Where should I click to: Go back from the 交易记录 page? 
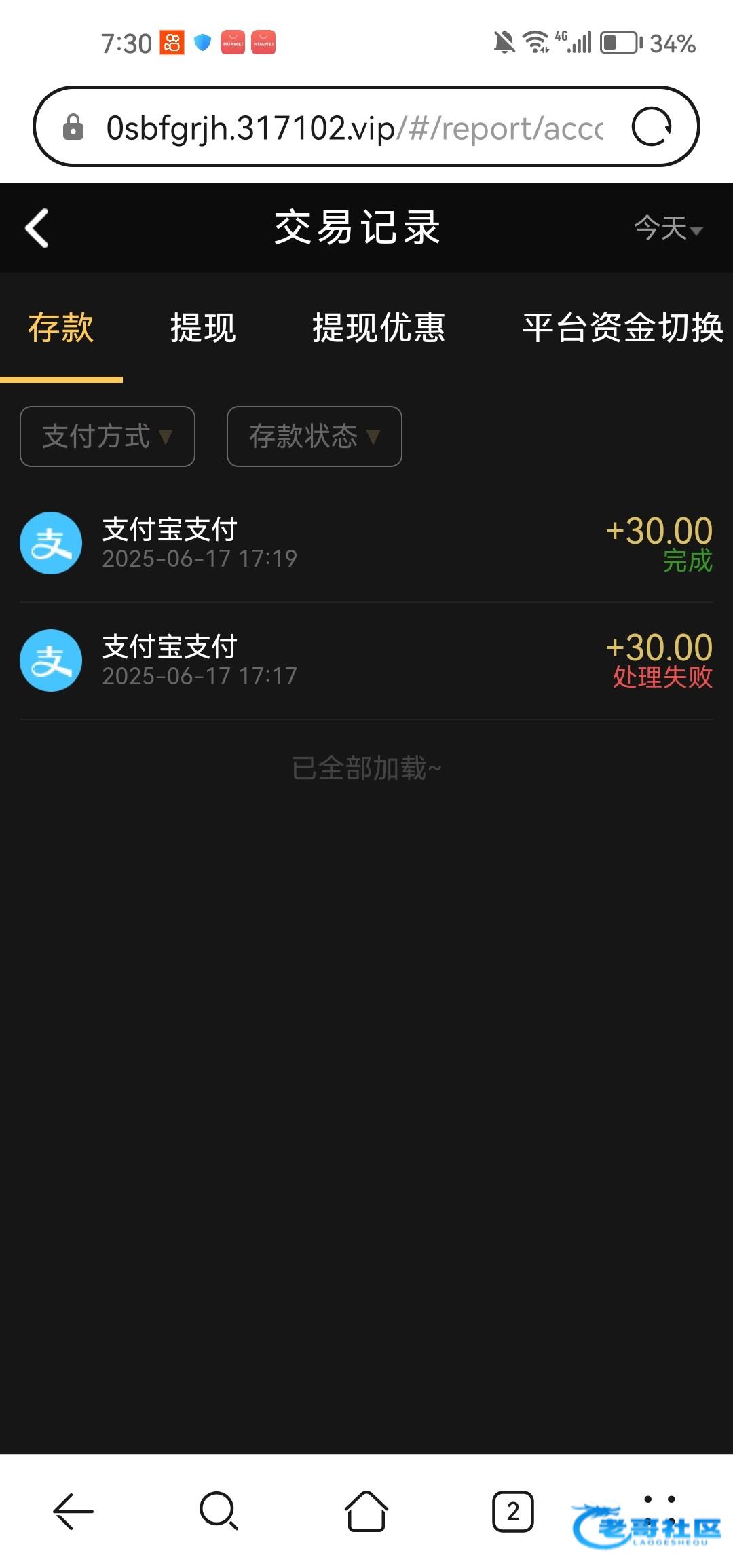pos(37,228)
